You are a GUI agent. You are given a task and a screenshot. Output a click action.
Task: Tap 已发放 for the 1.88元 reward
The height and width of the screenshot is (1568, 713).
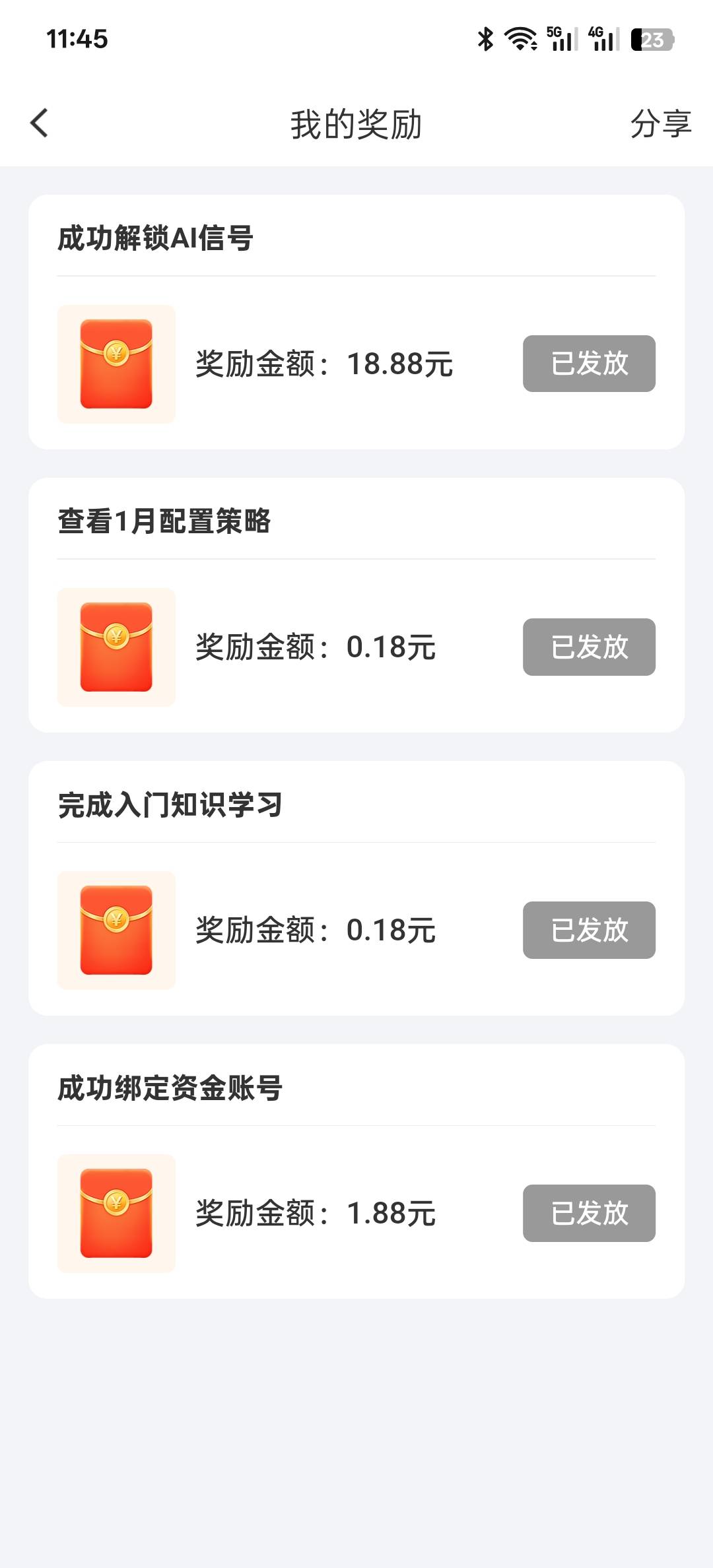[x=589, y=1213]
